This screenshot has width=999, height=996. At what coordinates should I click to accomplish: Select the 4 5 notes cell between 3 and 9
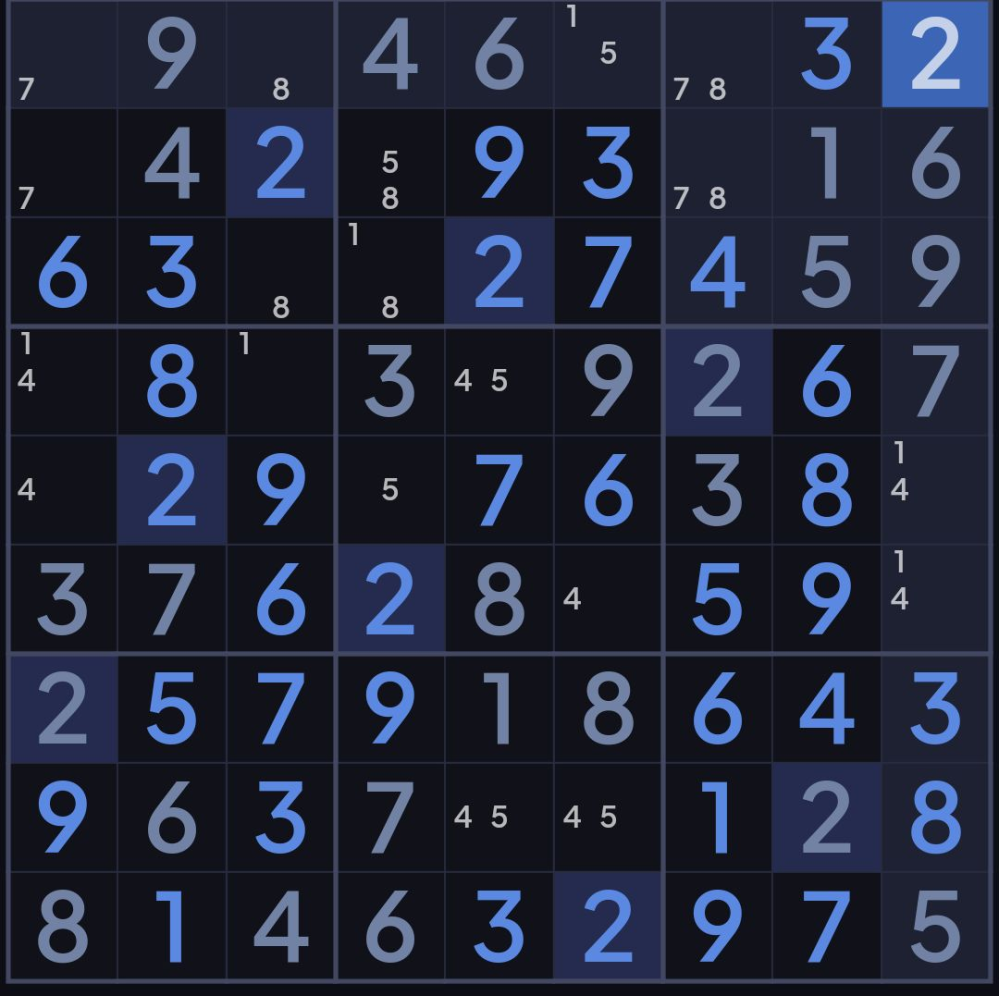[498, 381]
